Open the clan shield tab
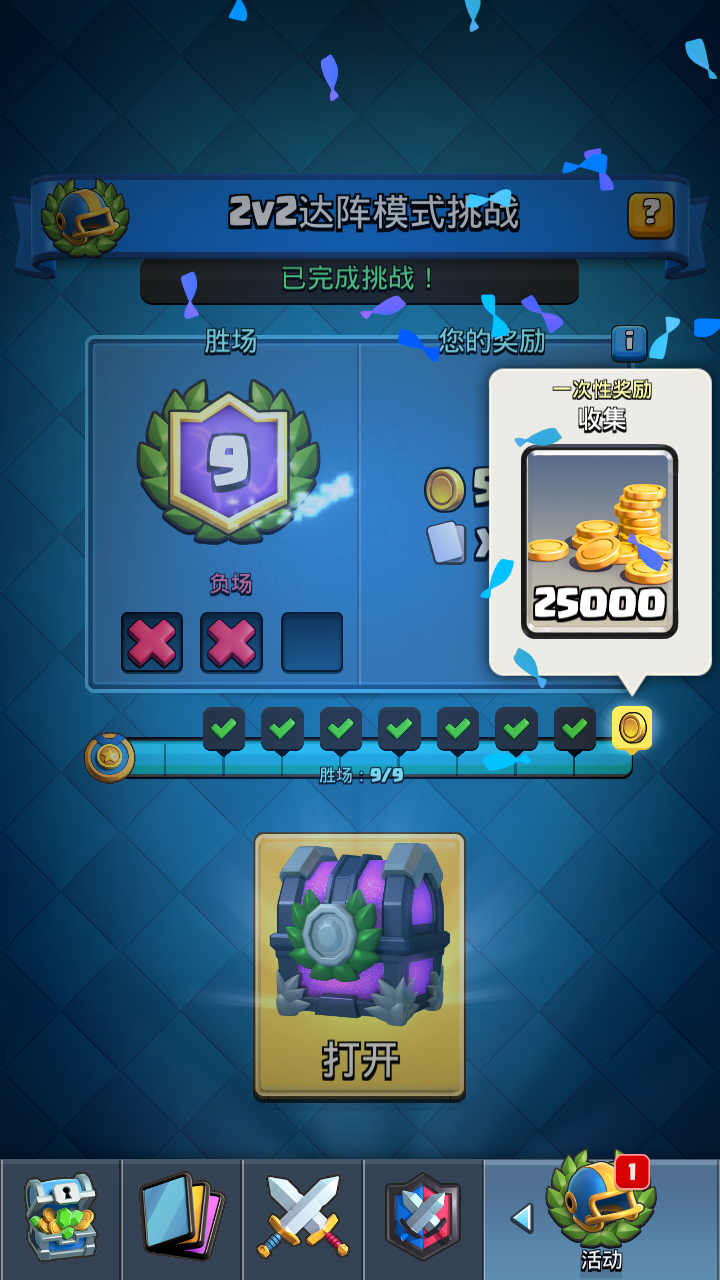The width and height of the screenshot is (720, 1280). pyautogui.click(x=423, y=1219)
